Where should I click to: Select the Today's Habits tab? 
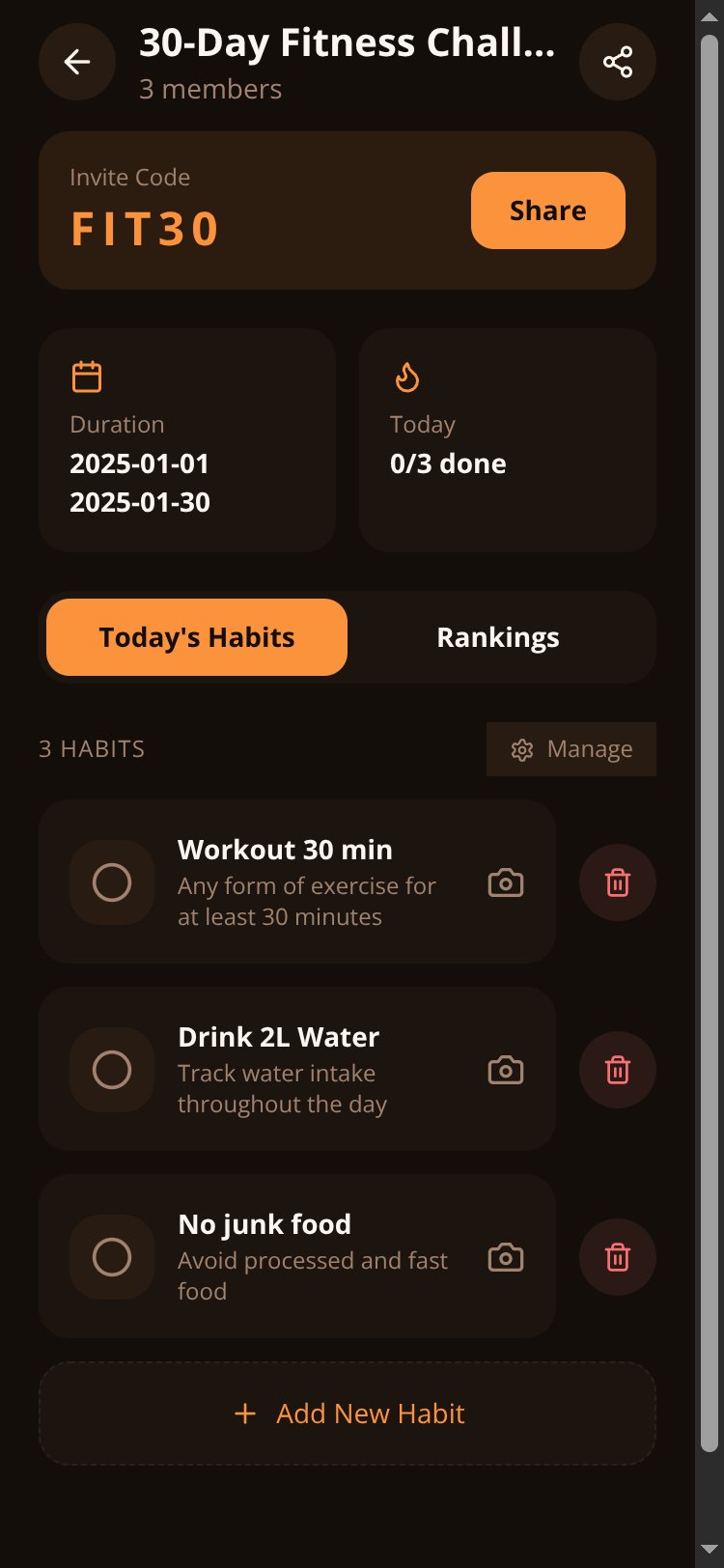tap(197, 637)
